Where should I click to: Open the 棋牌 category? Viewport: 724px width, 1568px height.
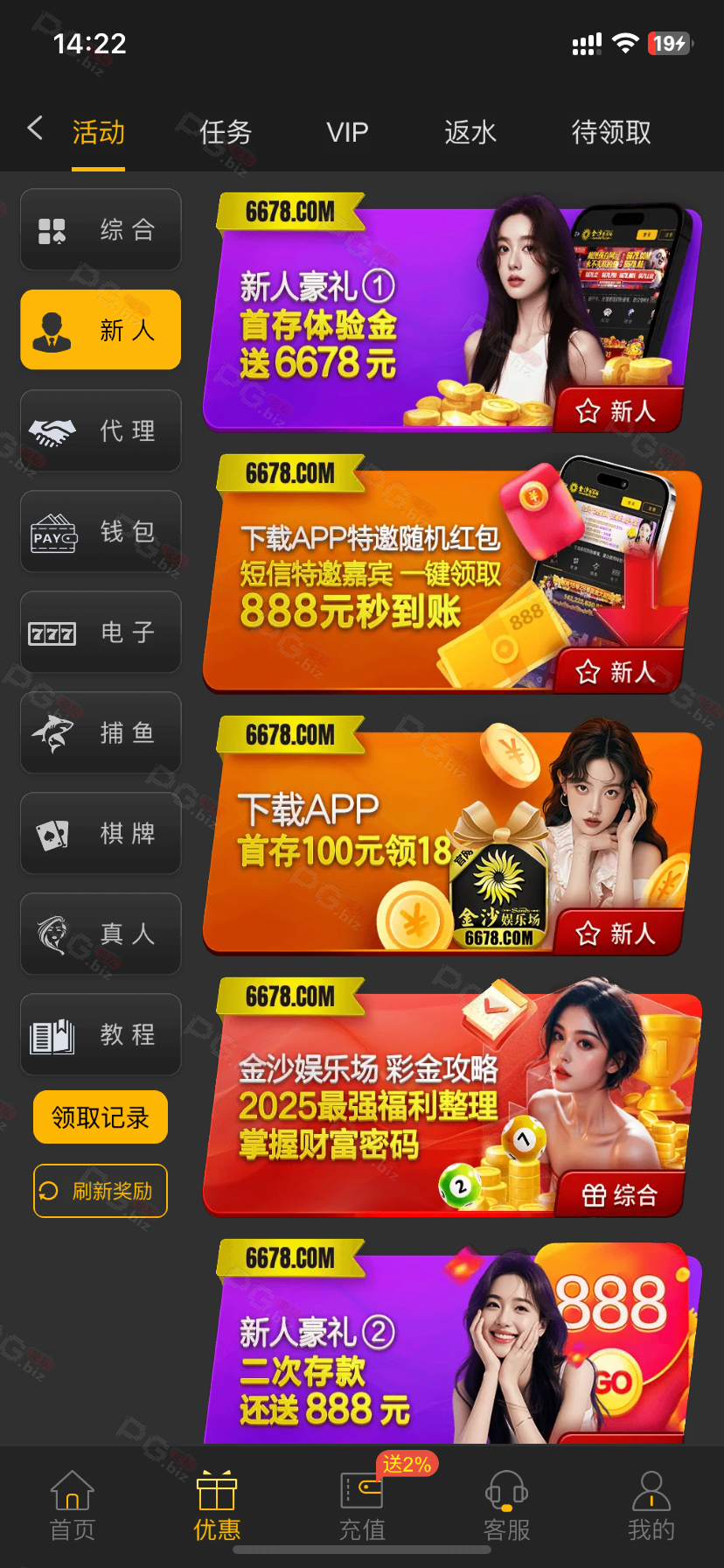point(101,834)
